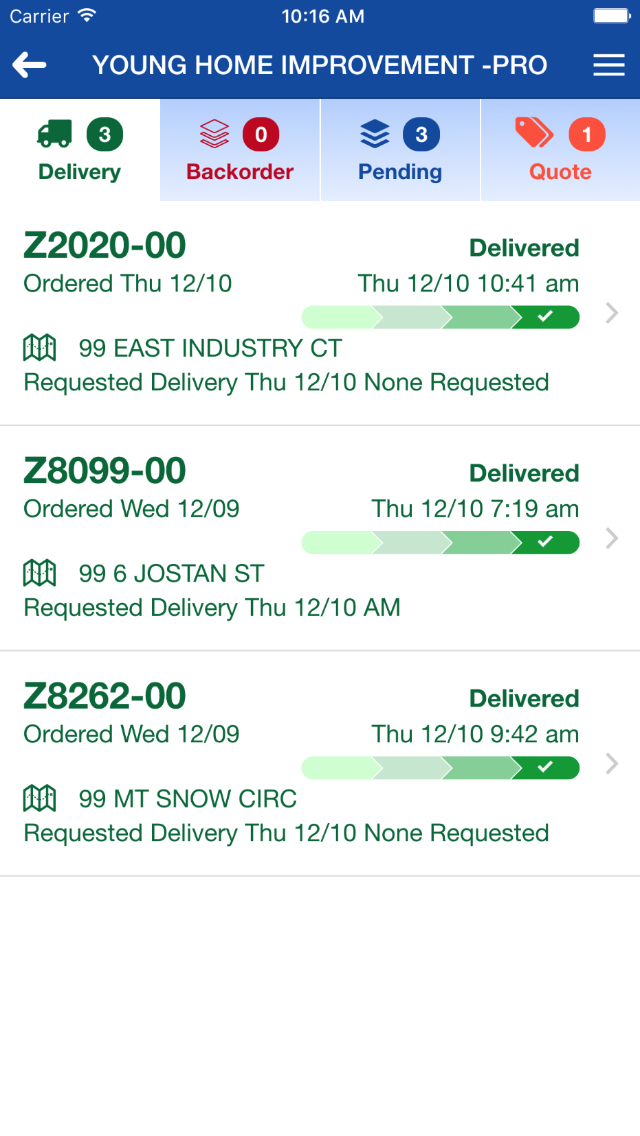Image resolution: width=640 pixels, height=1136 pixels.
Task: Open map for 99 EAST INDUSTRY CT
Action: (x=40, y=348)
